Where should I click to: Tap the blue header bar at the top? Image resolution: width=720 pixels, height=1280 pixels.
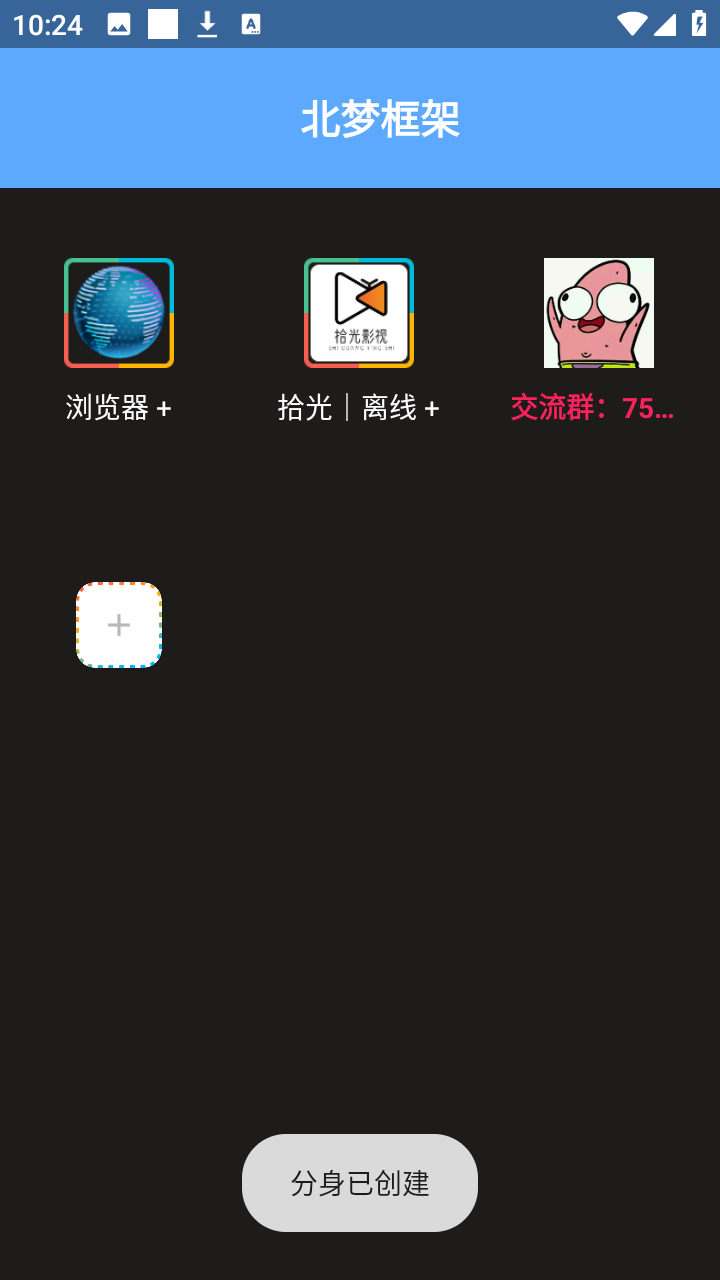[x=360, y=118]
